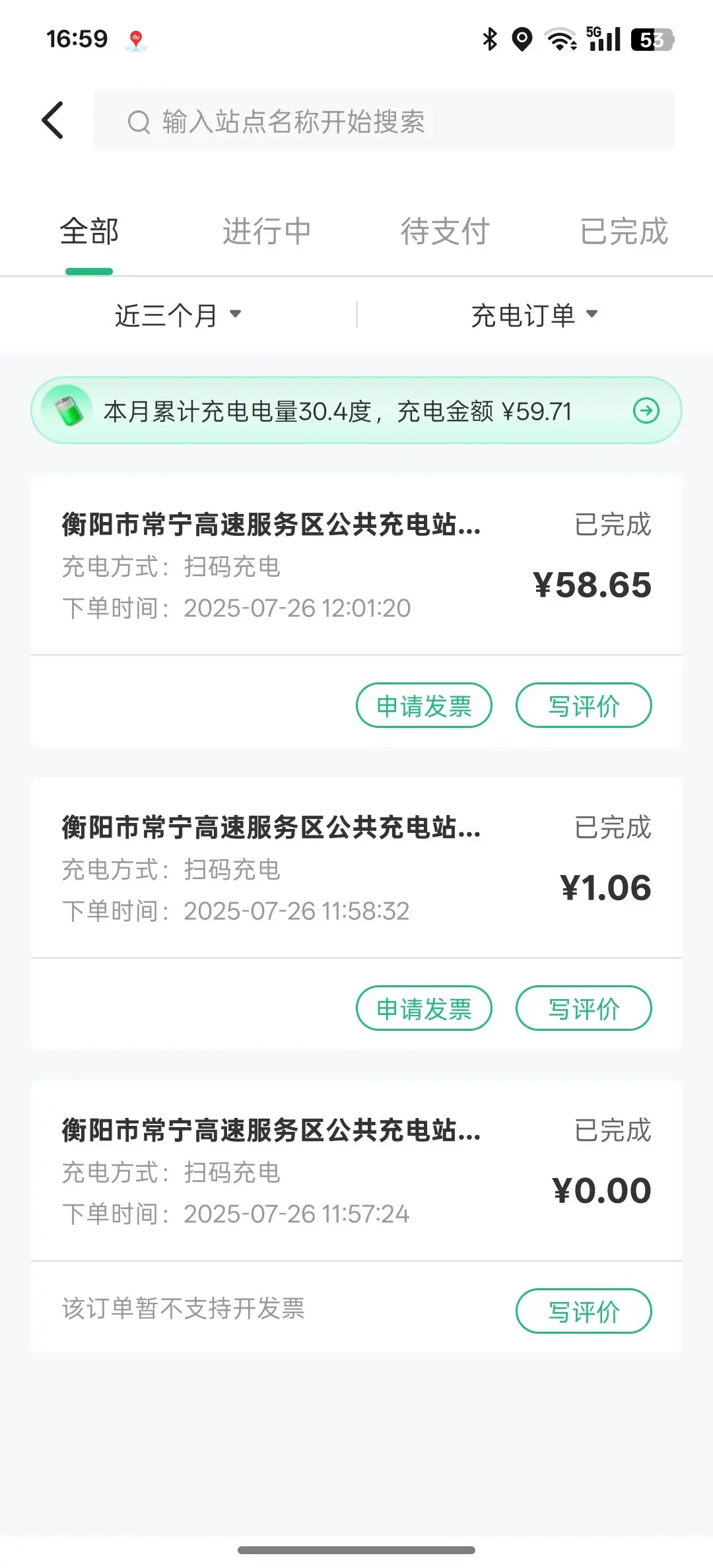Tap 写评价 for the ¥58.65 order

pos(584,705)
